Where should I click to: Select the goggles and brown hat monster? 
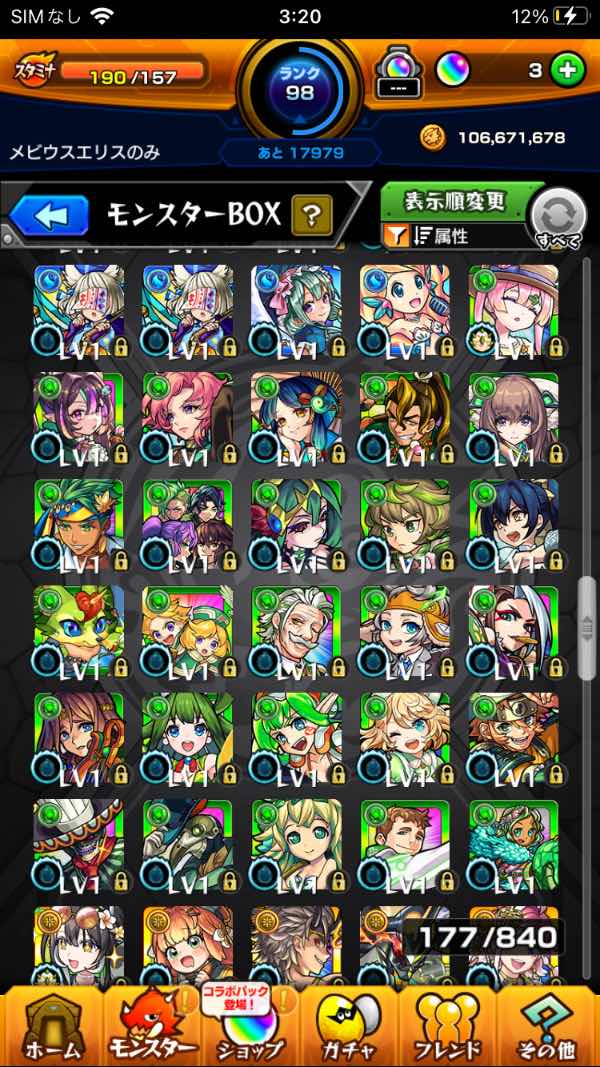coord(513,737)
